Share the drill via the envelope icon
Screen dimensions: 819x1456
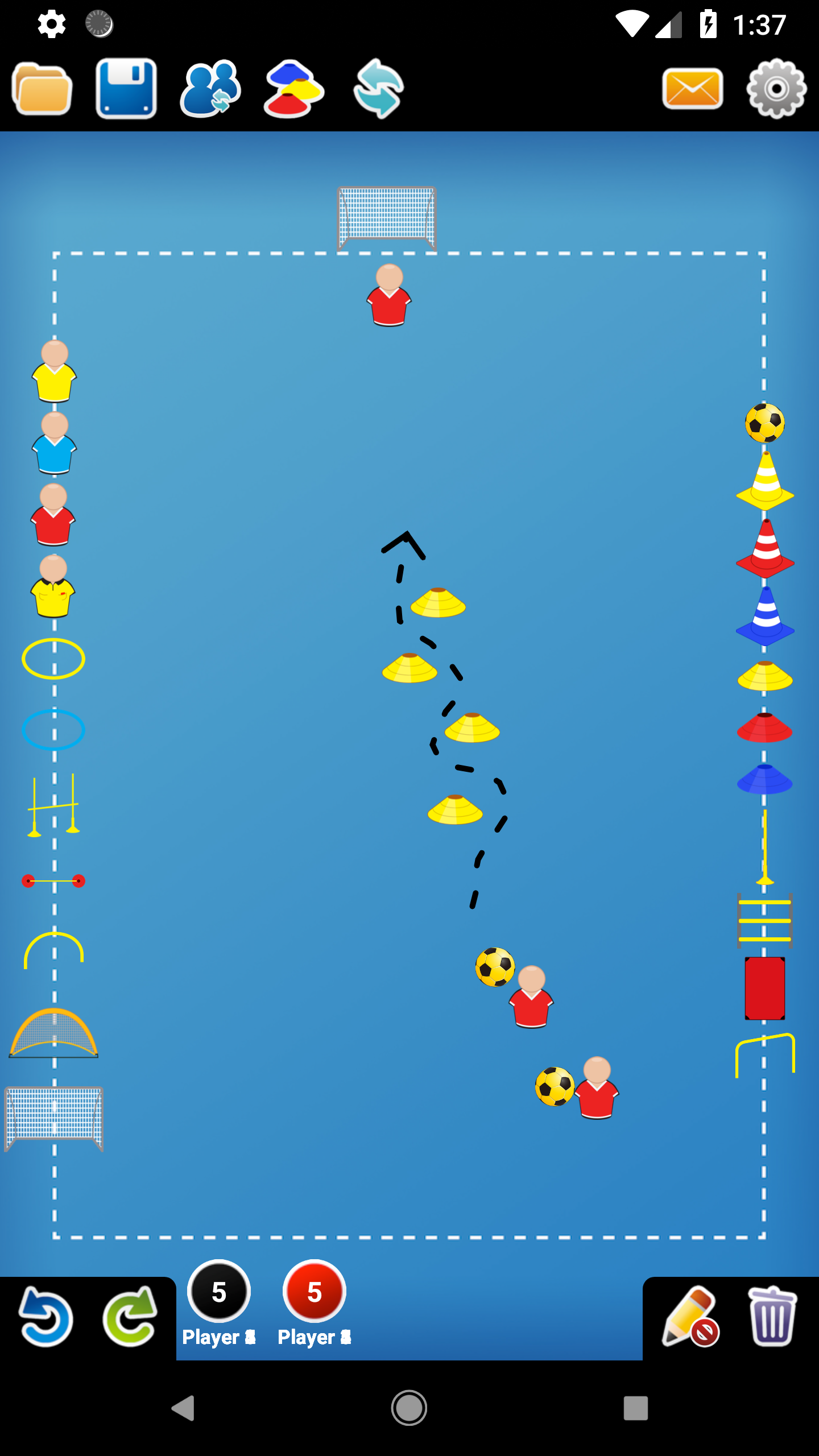tap(692, 89)
